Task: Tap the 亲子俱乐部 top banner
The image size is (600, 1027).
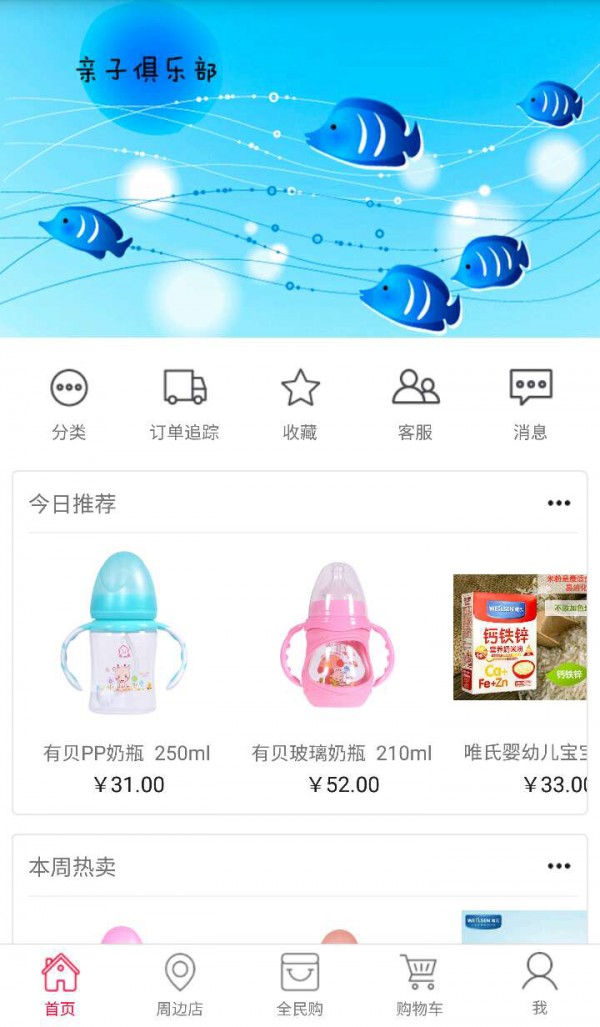Action: point(300,168)
